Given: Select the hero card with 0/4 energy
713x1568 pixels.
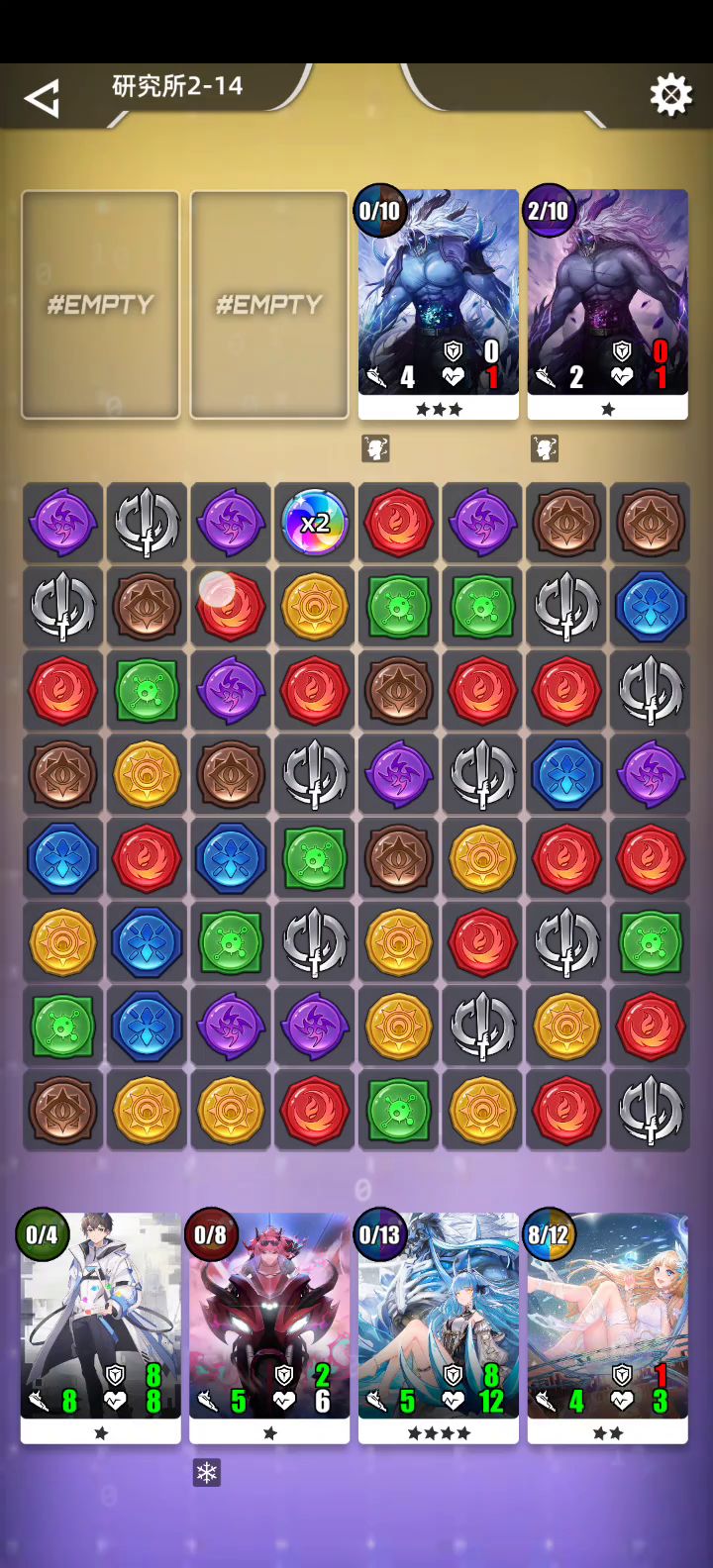Looking at the screenshot, I should coord(101,1326).
